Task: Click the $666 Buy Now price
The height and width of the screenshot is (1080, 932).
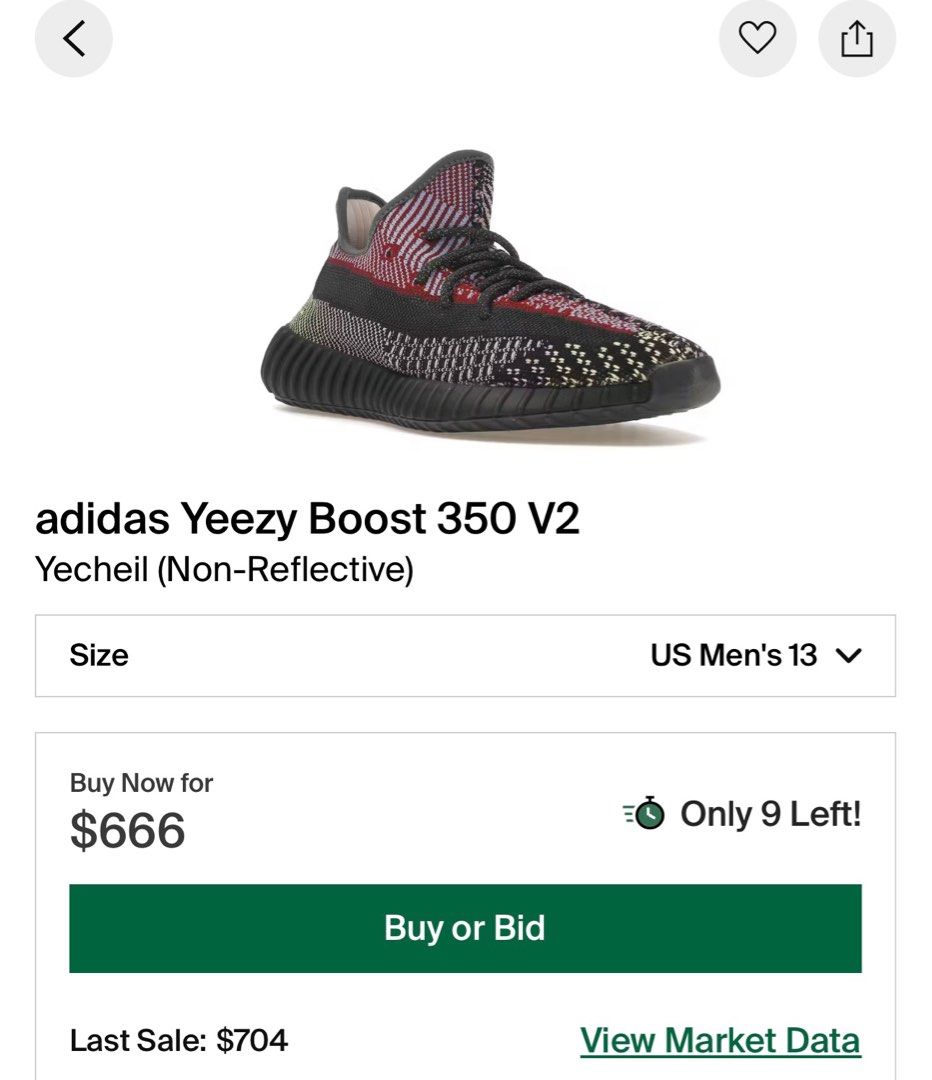Action: point(126,828)
